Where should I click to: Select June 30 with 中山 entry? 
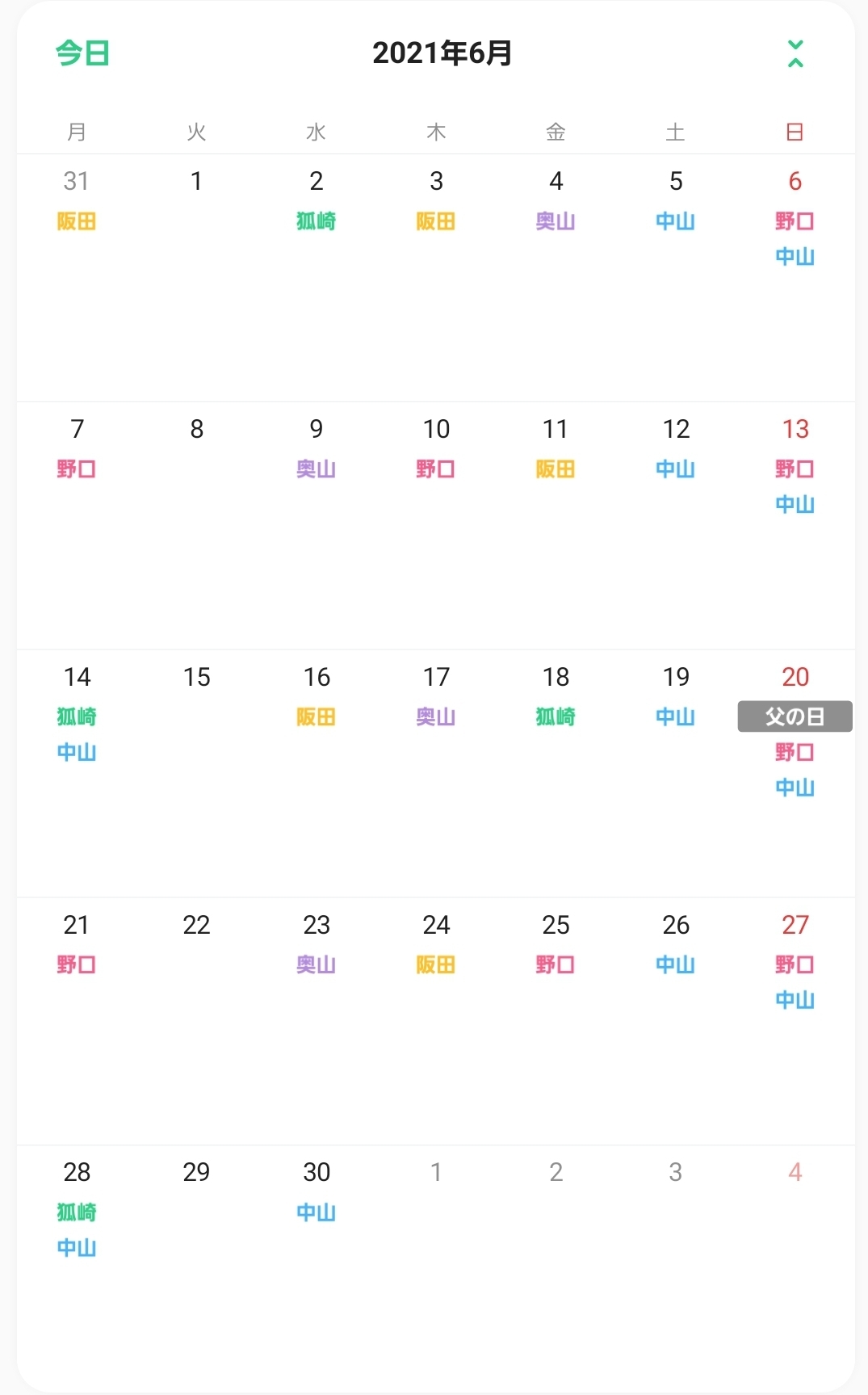tap(317, 1268)
